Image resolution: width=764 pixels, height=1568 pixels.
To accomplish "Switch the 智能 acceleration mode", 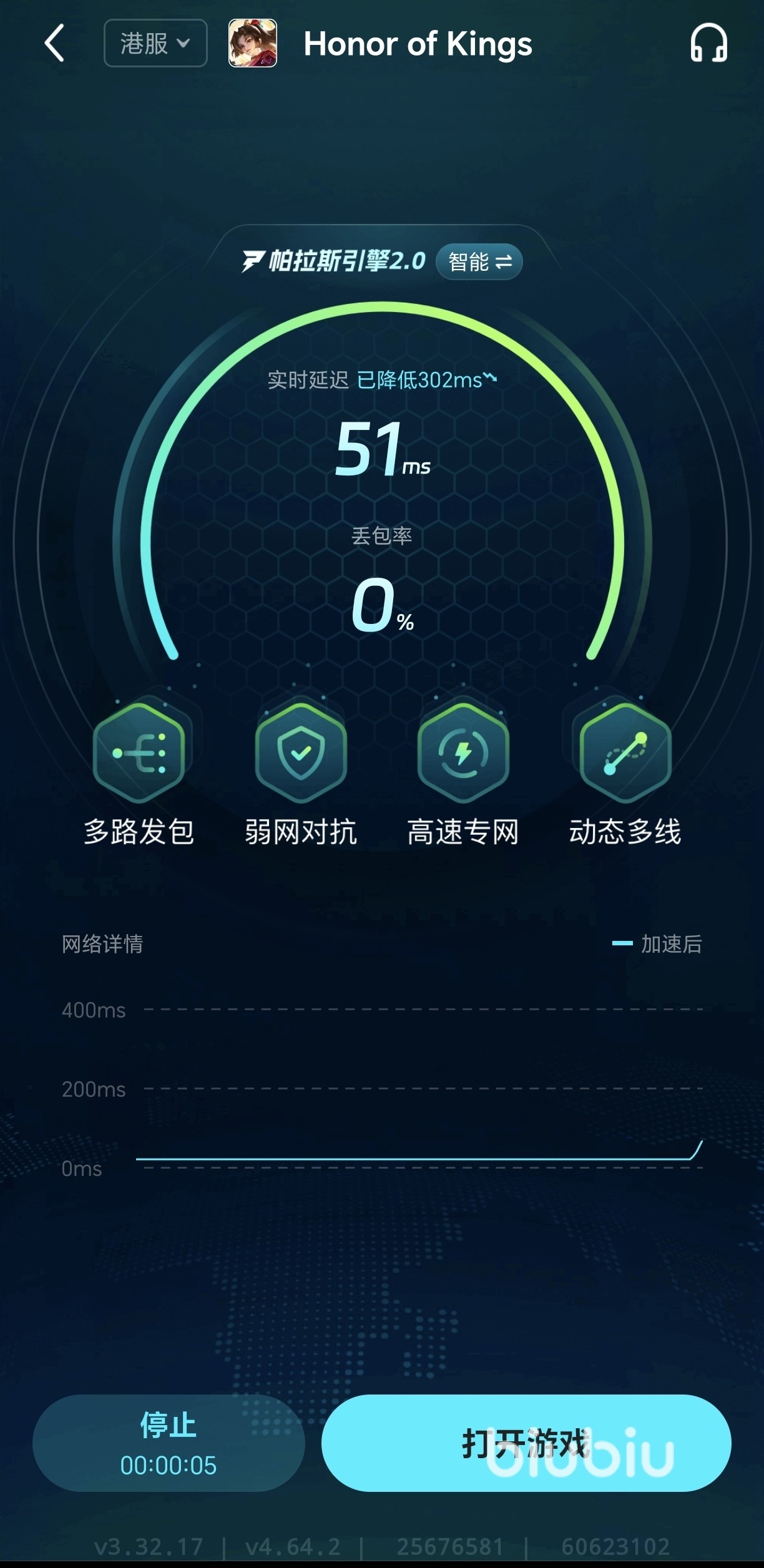I will (479, 261).
